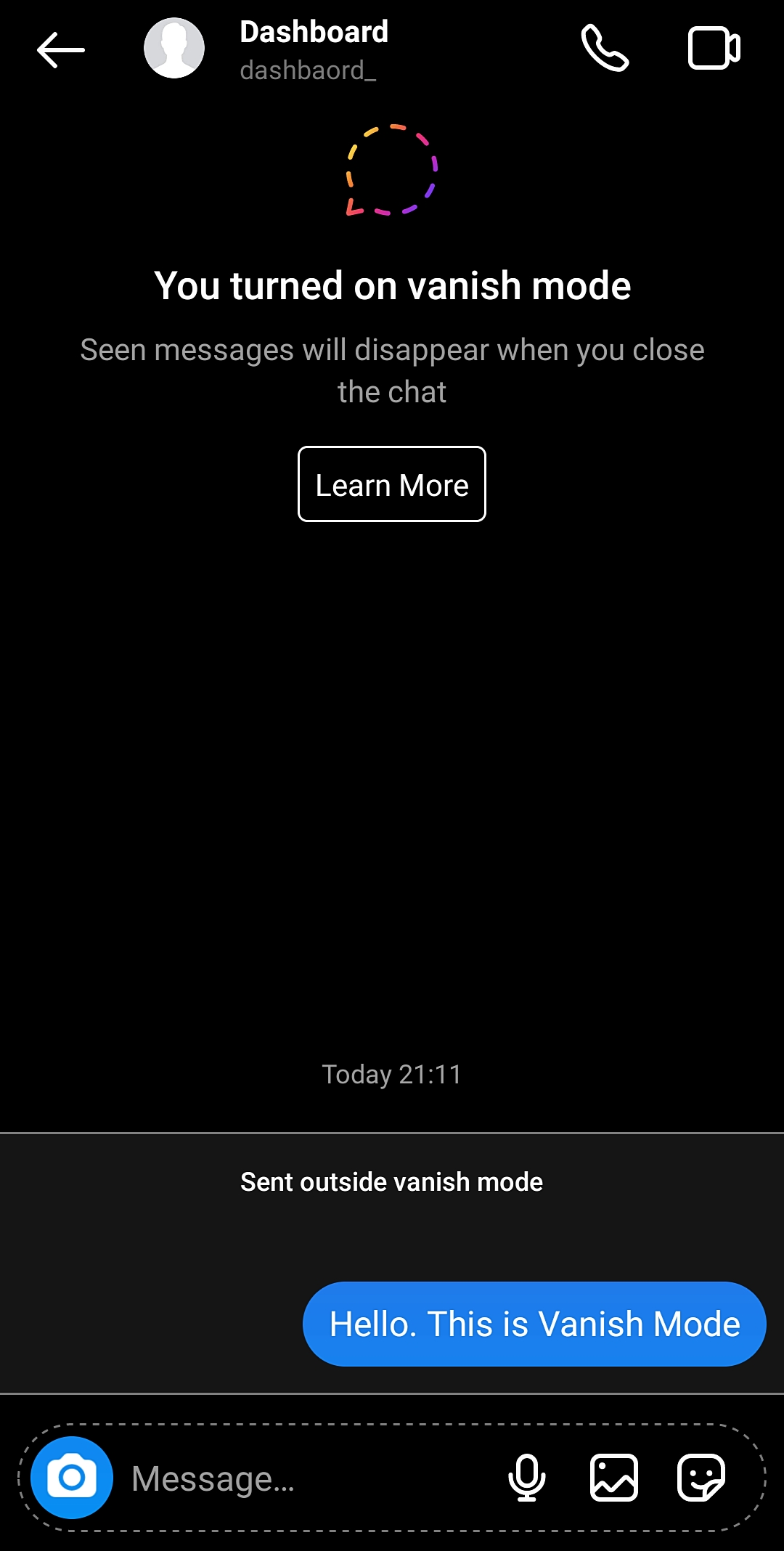Open the gallery image picker
This screenshot has height=1551, width=784.
[x=614, y=1478]
